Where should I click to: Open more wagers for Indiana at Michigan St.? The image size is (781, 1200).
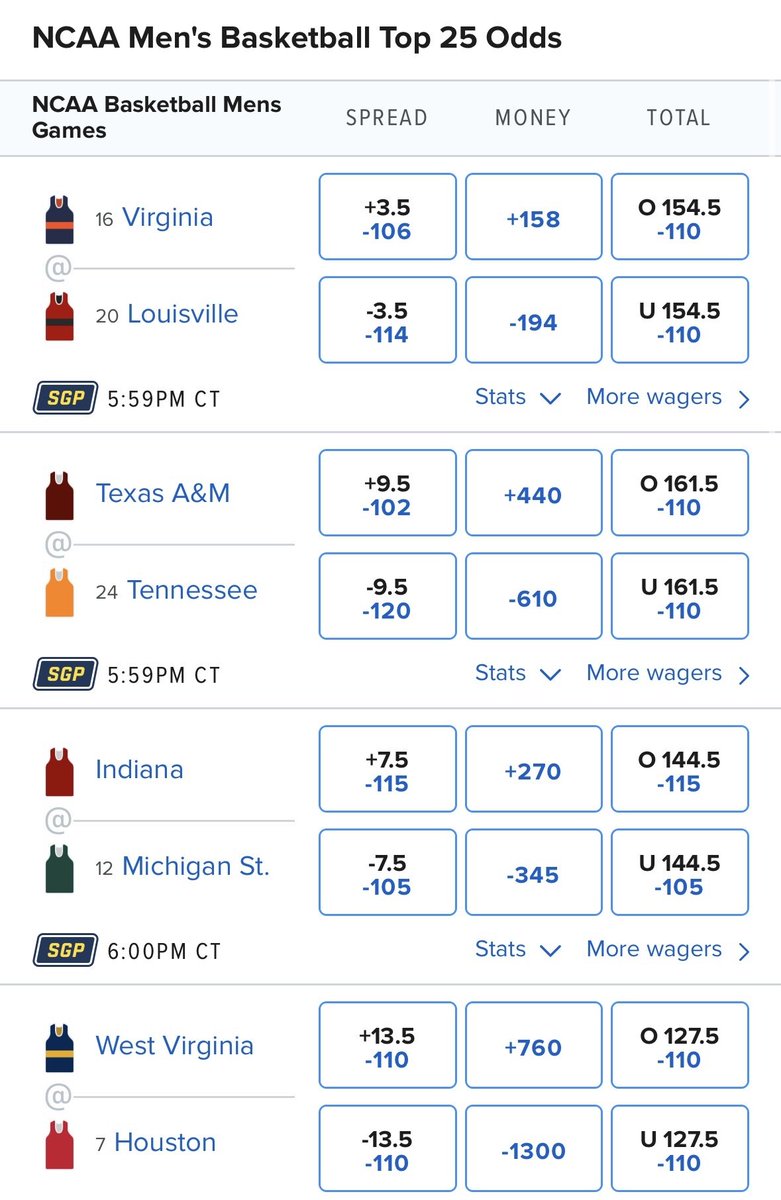pos(667,949)
